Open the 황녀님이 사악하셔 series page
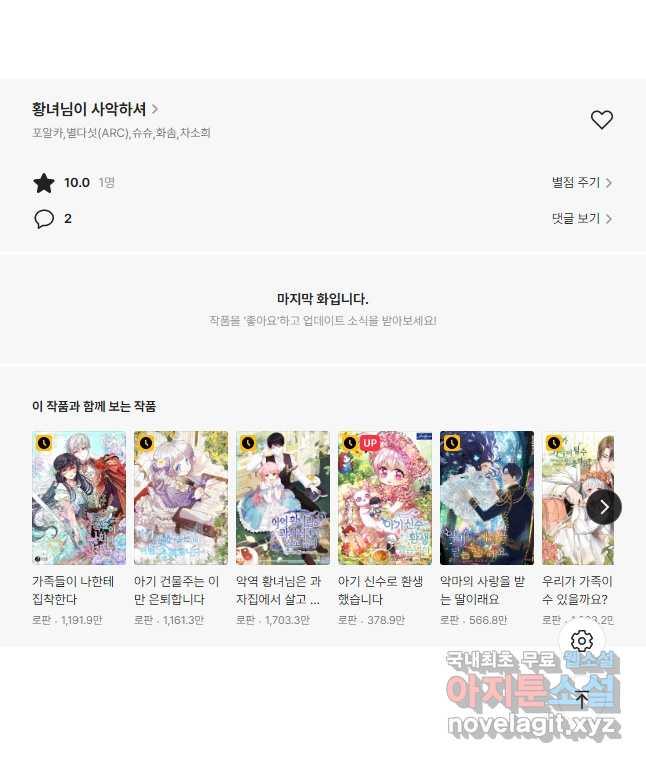 (x=95, y=109)
